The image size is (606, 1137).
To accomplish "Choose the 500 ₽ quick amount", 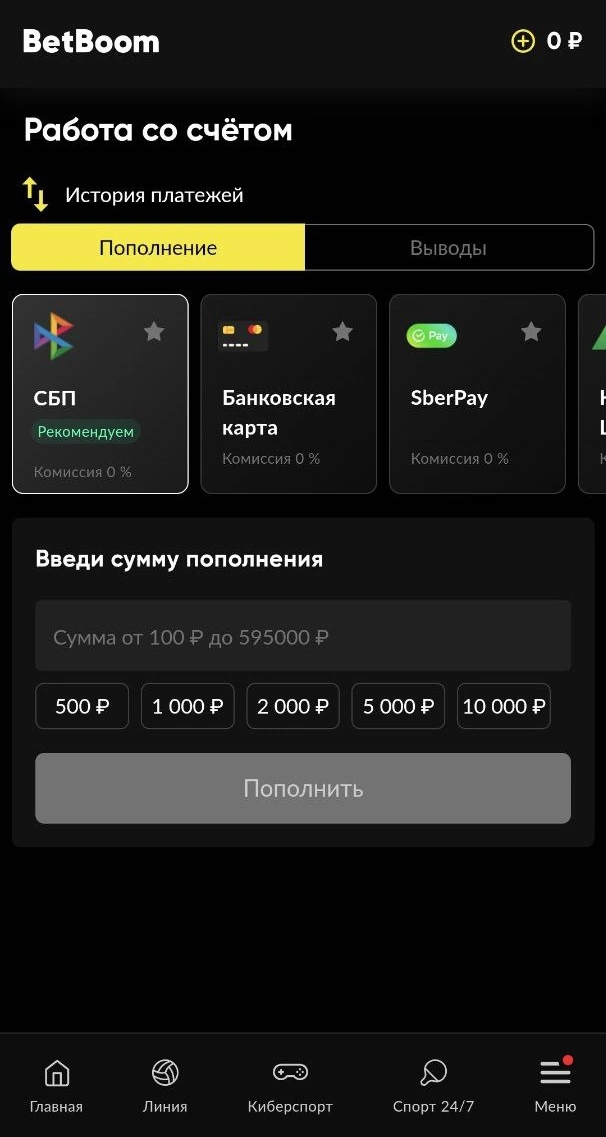I will click(x=82, y=706).
